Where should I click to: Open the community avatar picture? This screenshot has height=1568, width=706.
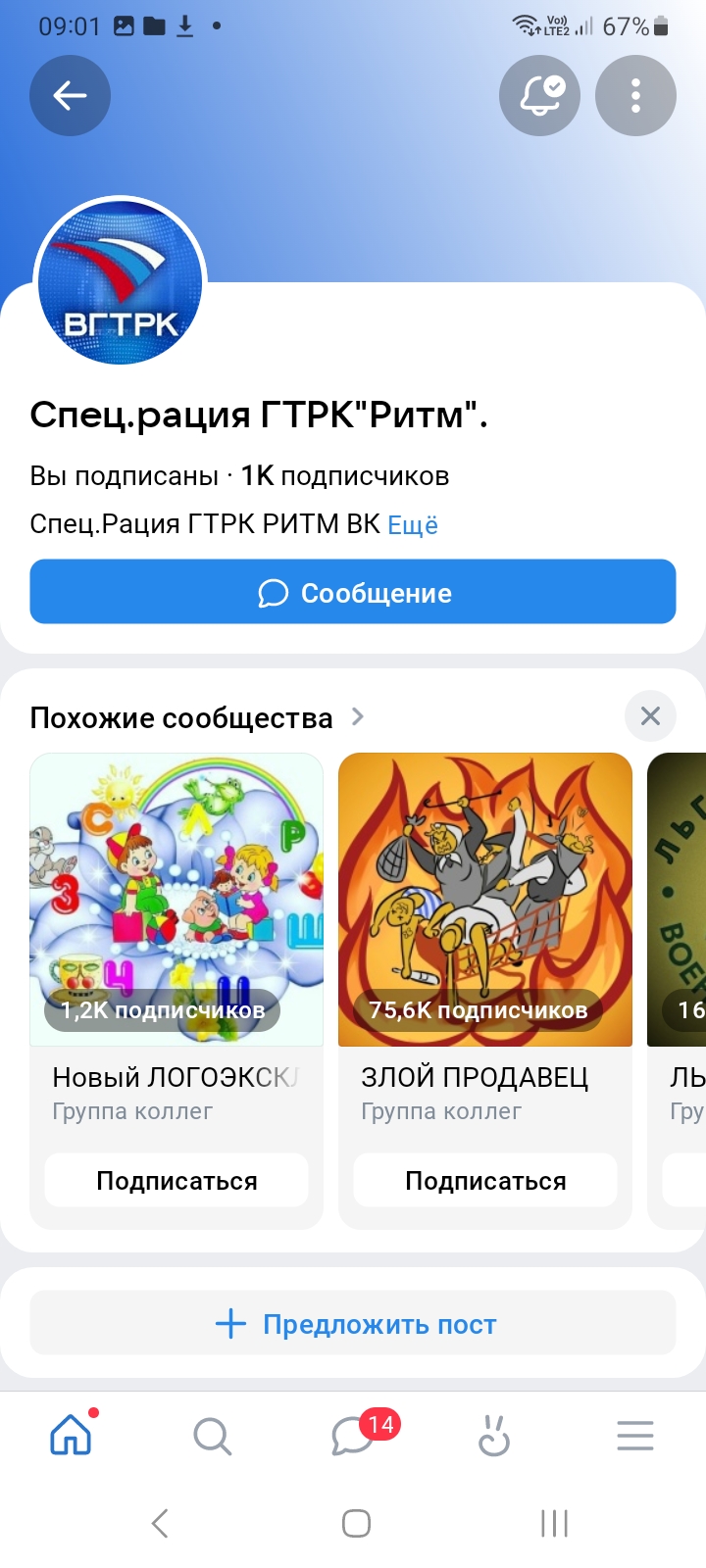(120, 282)
